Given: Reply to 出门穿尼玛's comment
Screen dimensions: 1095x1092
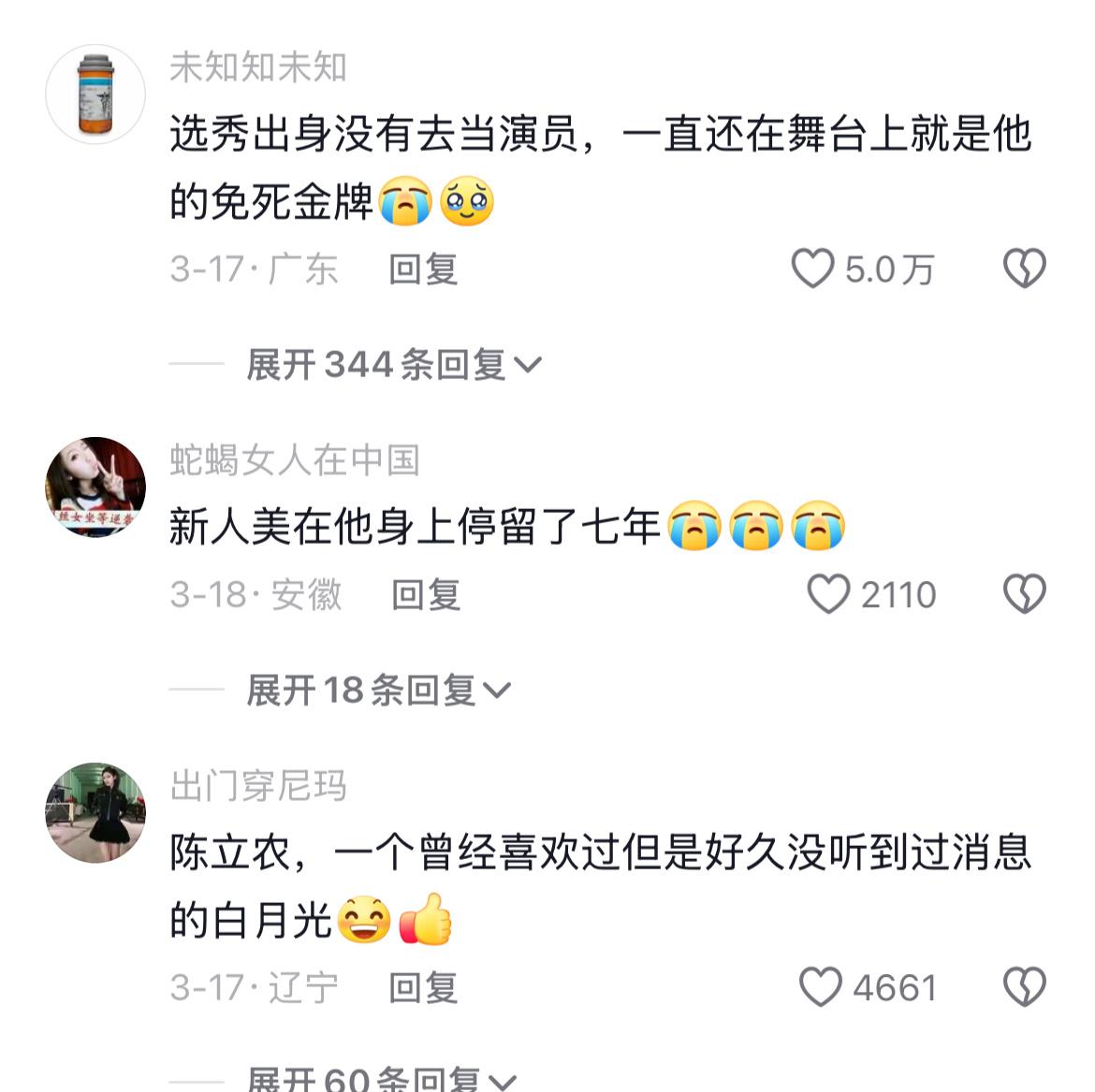Looking at the screenshot, I should tap(423, 987).
